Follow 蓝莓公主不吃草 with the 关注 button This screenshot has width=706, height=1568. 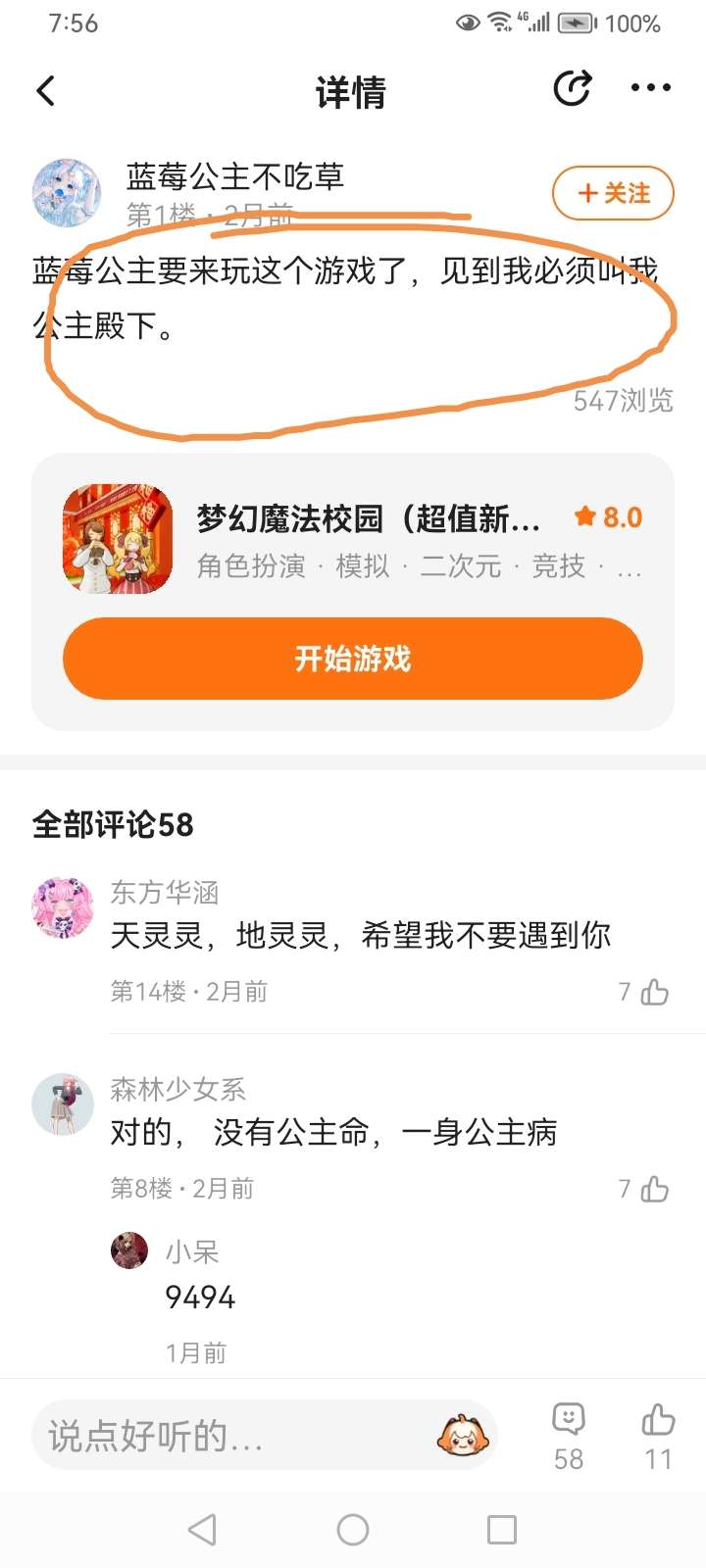[x=613, y=193]
